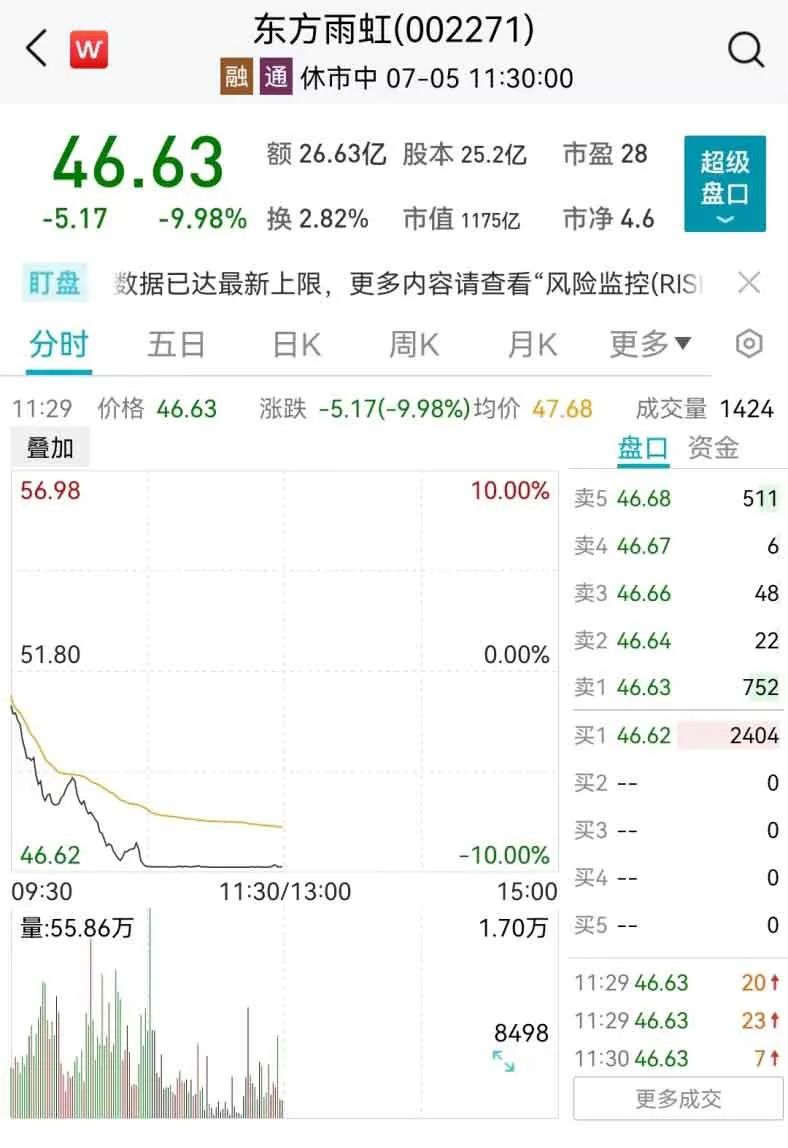Screen dimensions: 788x1148
Task: Select the 盘口 tab
Action: pyautogui.click(x=642, y=448)
